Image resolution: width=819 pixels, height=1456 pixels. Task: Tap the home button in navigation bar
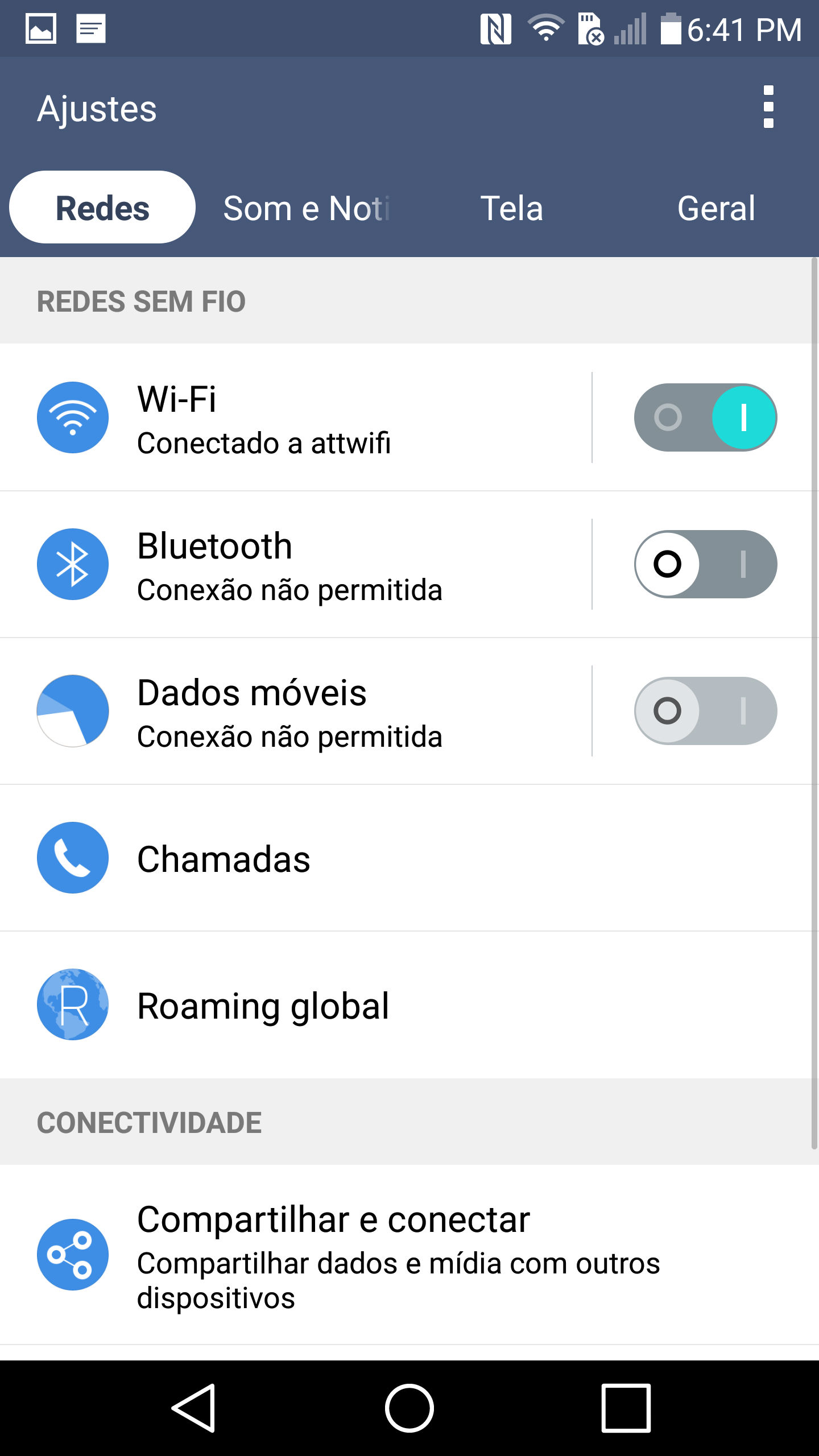click(409, 1408)
